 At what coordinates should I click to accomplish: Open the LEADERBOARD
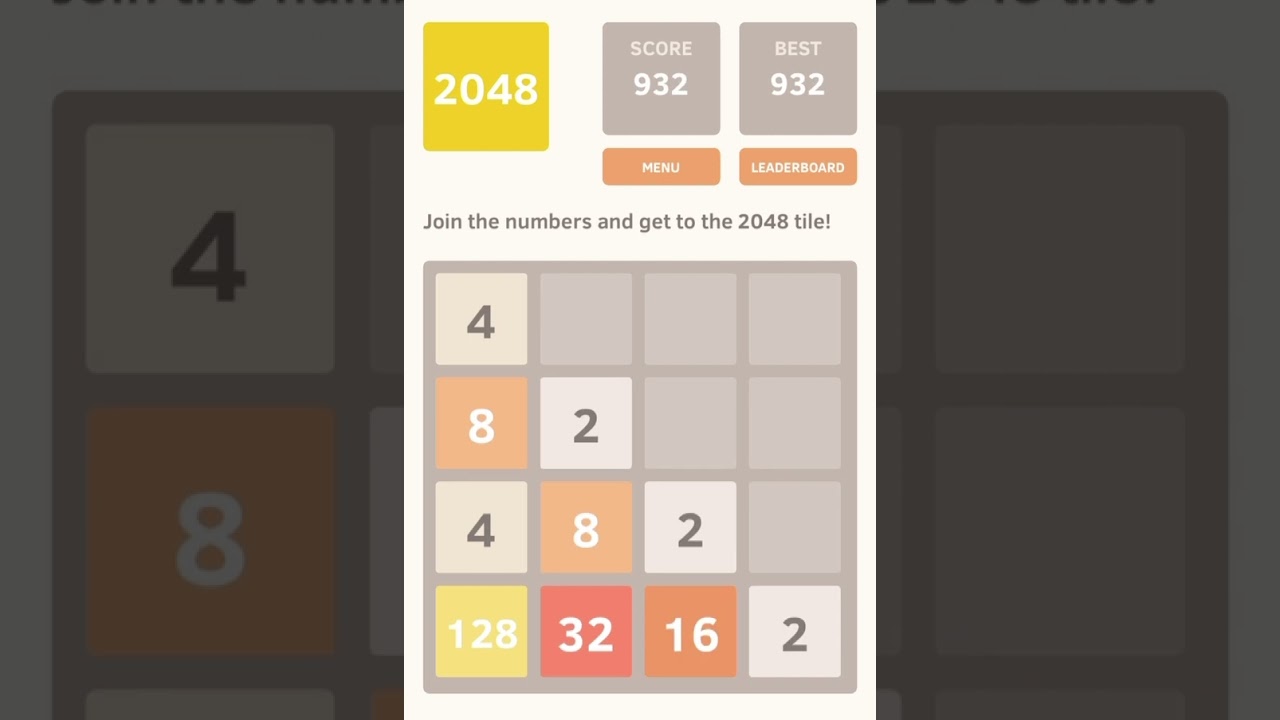798,167
